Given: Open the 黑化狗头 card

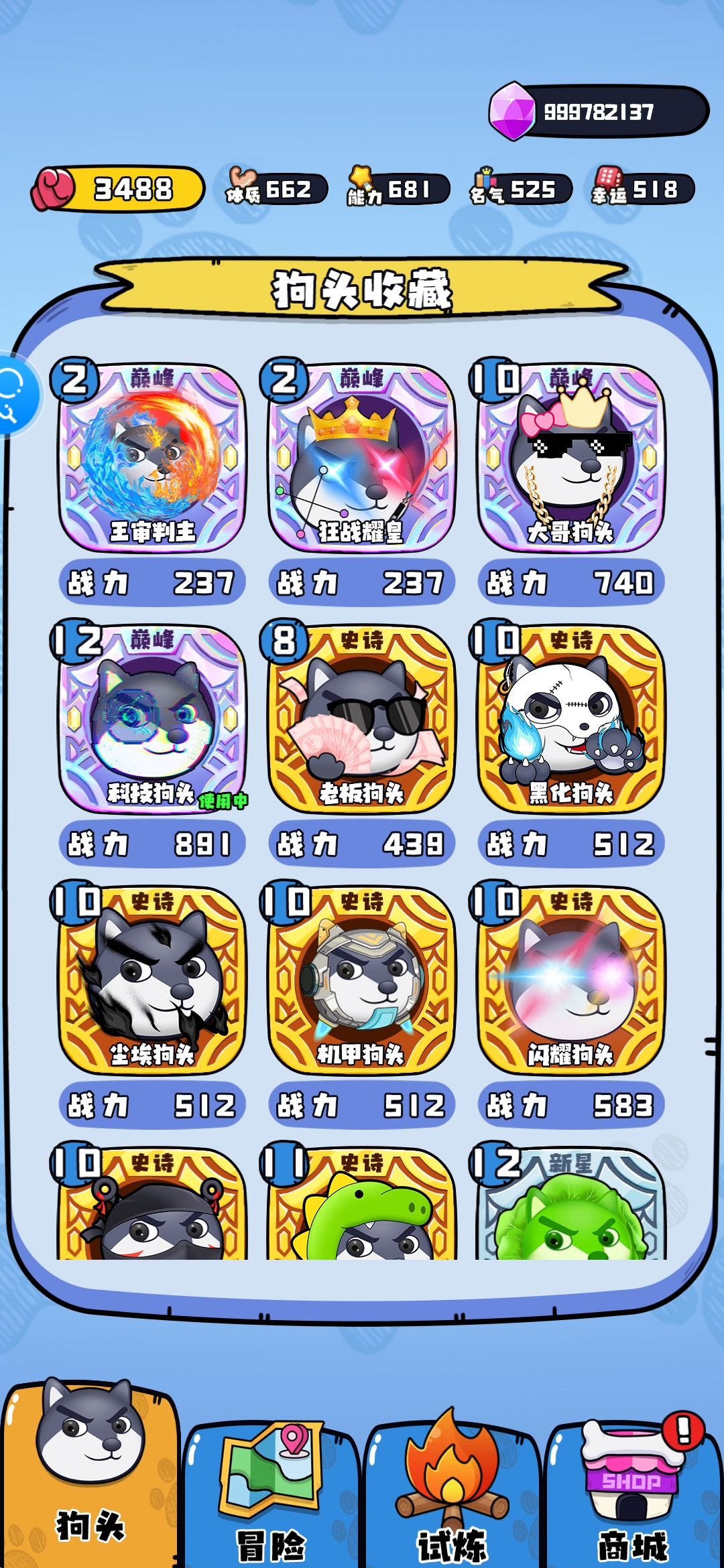Looking at the screenshot, I should (571, 718).
